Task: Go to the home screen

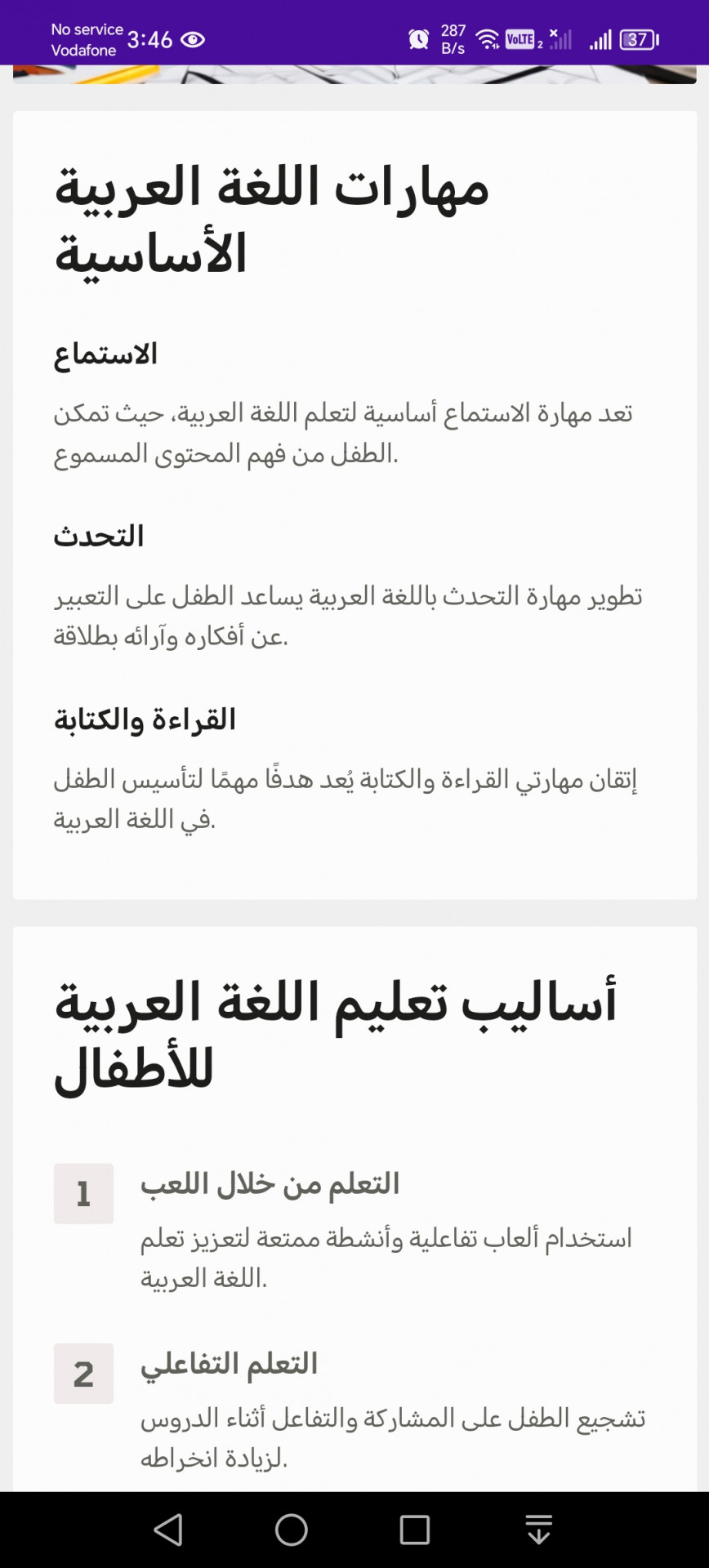Action: pos(292,1530)
